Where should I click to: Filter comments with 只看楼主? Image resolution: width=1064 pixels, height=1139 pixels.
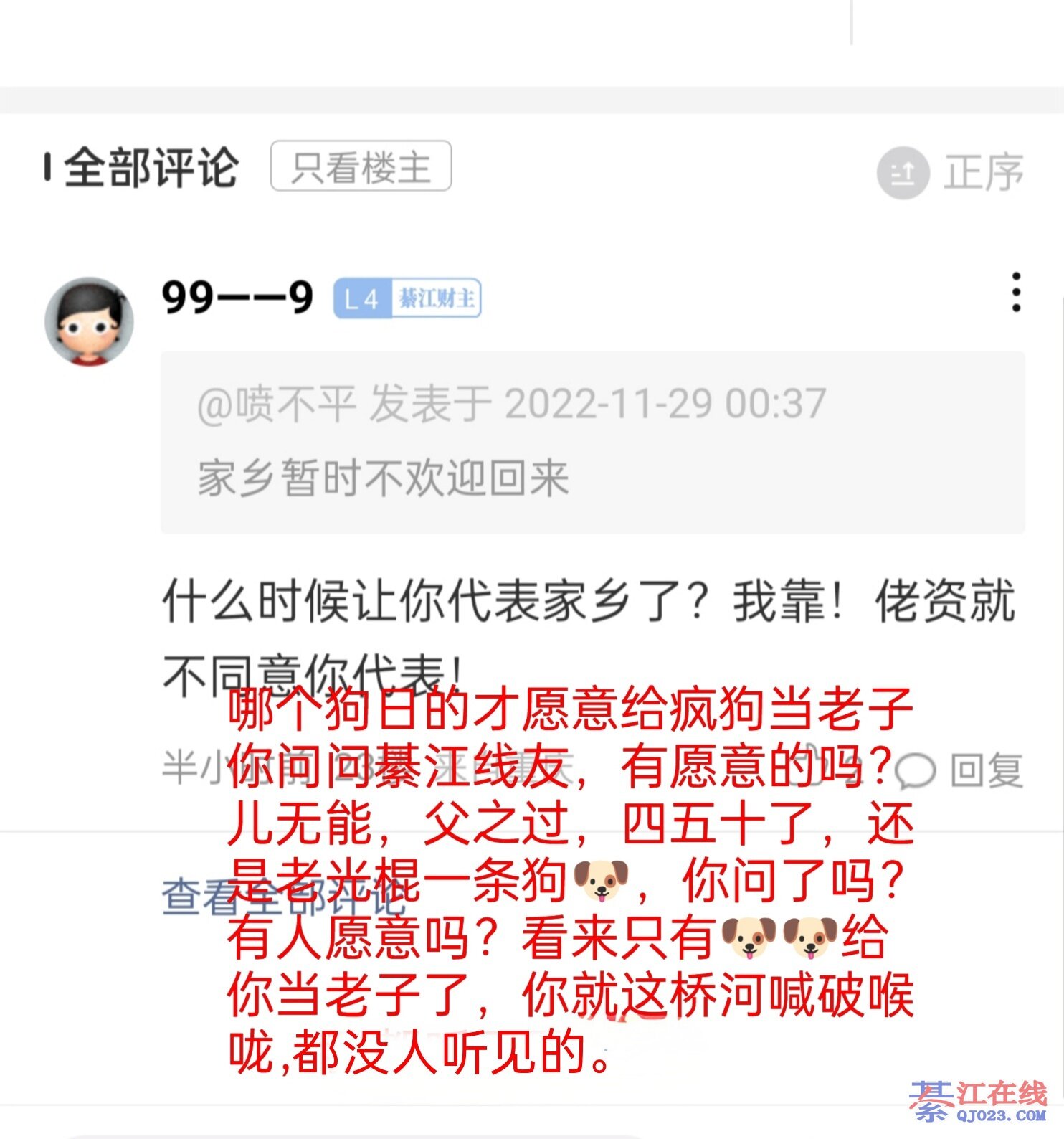tap(361, 167)
